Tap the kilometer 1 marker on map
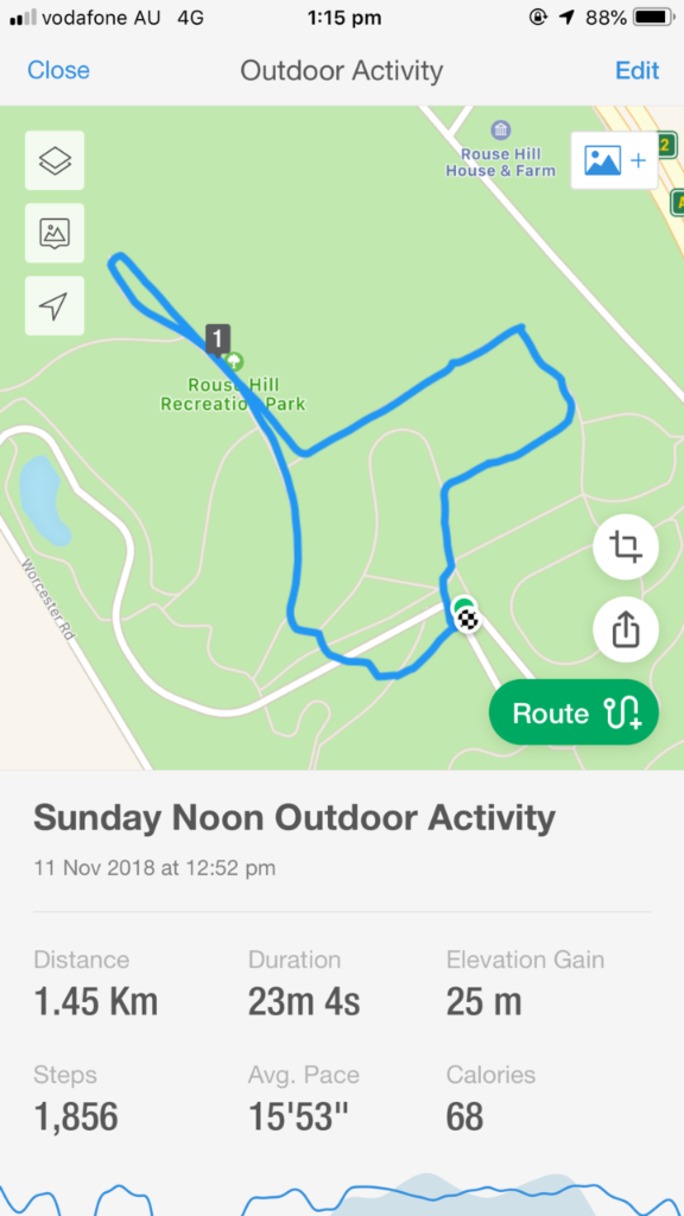This screenshot has width=684, height=1216. [218, 338]
